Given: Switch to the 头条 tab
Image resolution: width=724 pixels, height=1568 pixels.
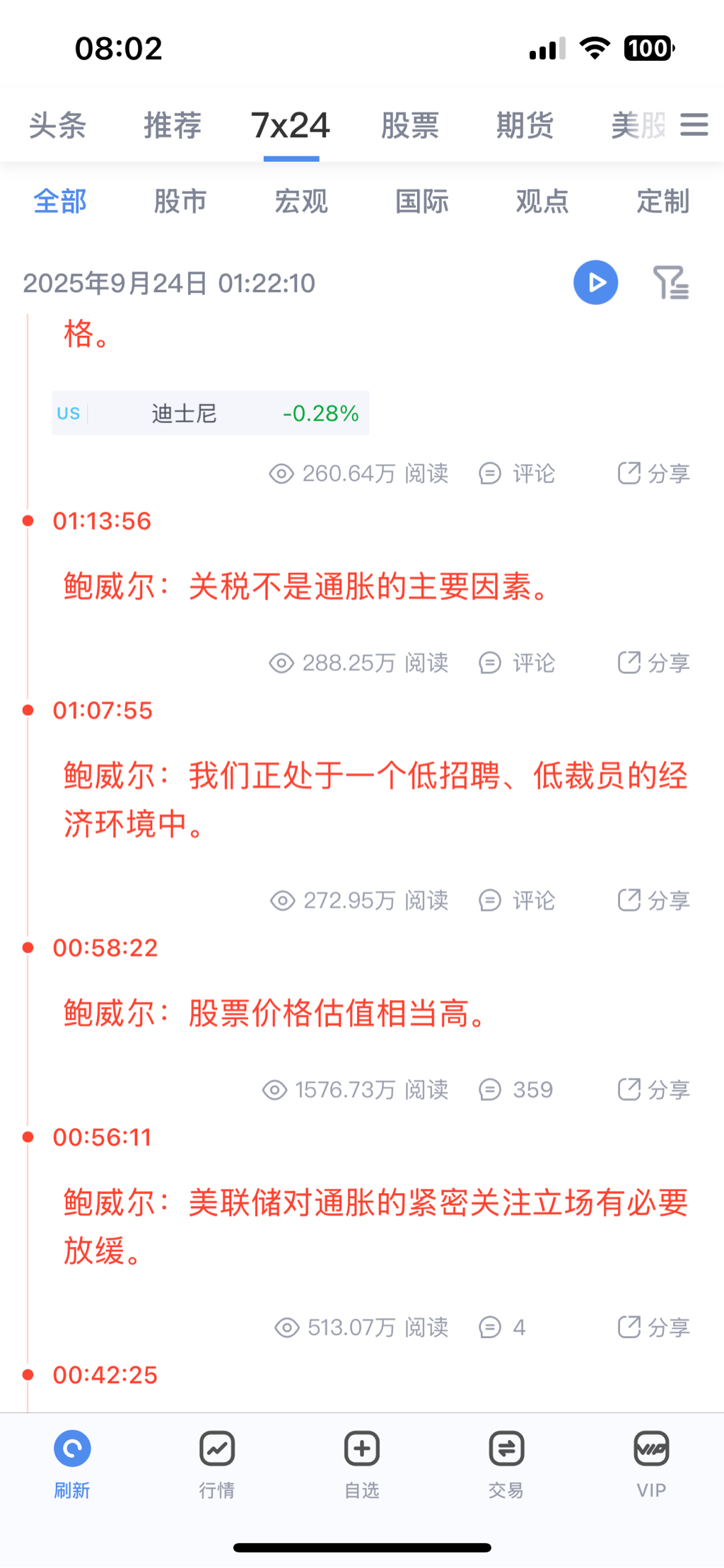Looking at the screenshot, I should (x=57, y=126).
